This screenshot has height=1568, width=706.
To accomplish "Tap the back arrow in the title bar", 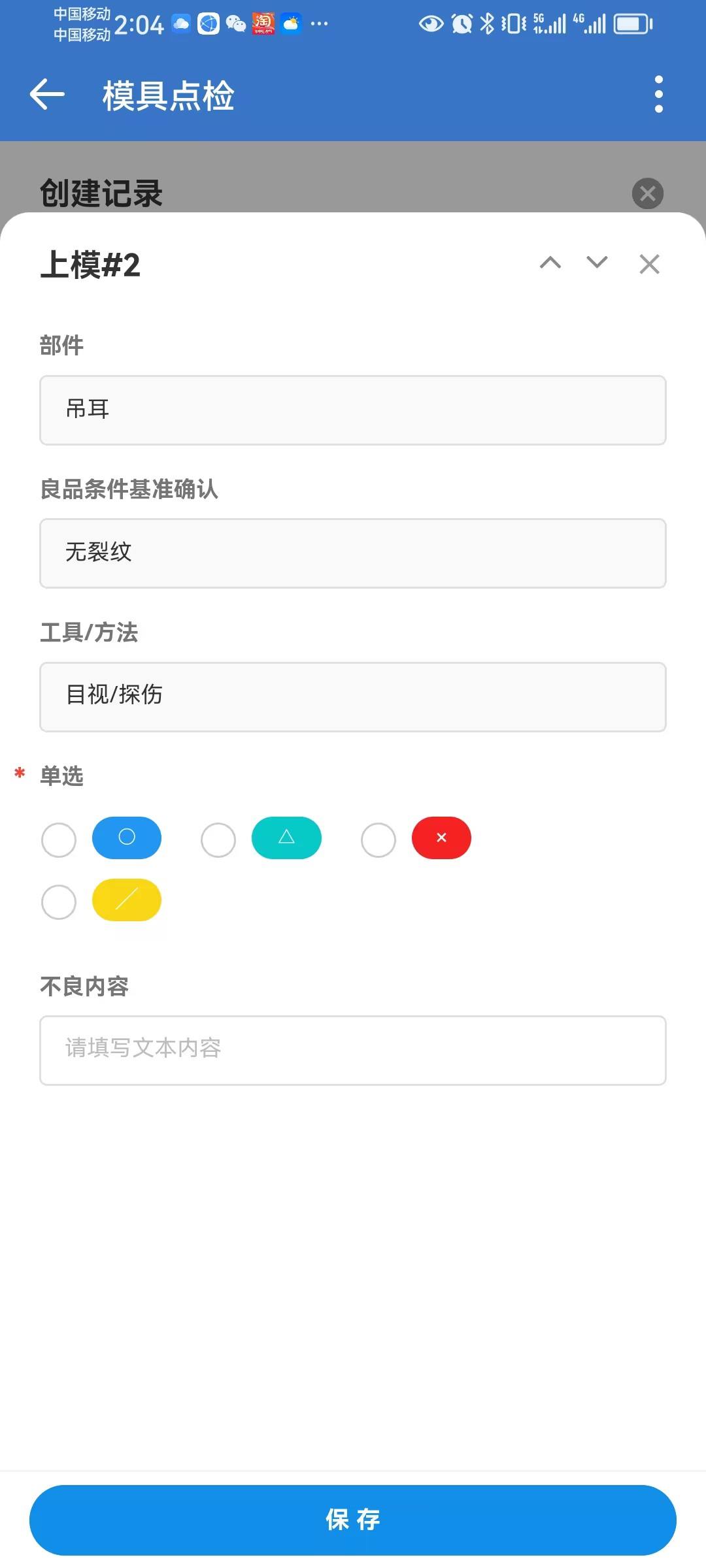I will tap(46, 93).
